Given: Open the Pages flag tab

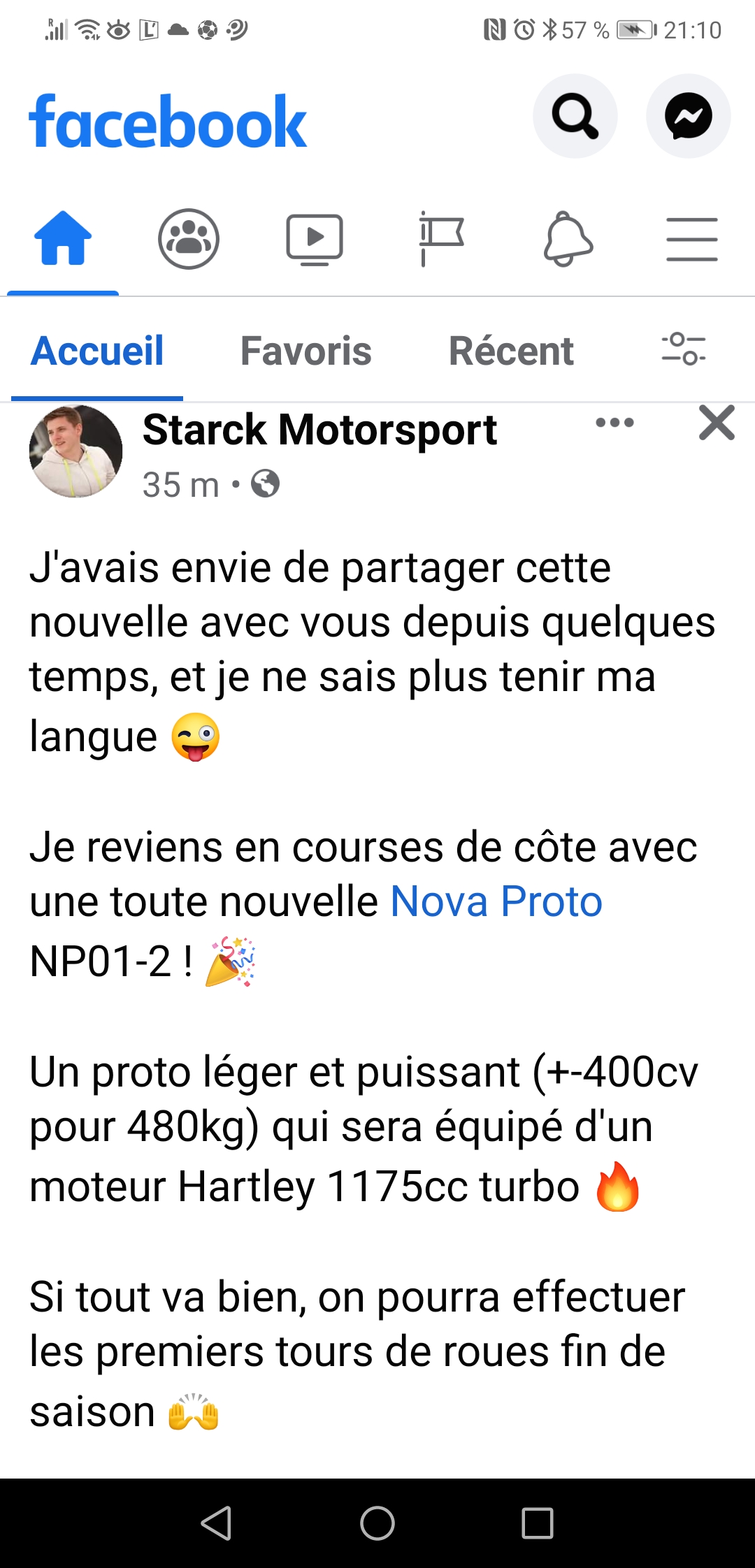Looking at the screenshot, I should tap(441, 239).
